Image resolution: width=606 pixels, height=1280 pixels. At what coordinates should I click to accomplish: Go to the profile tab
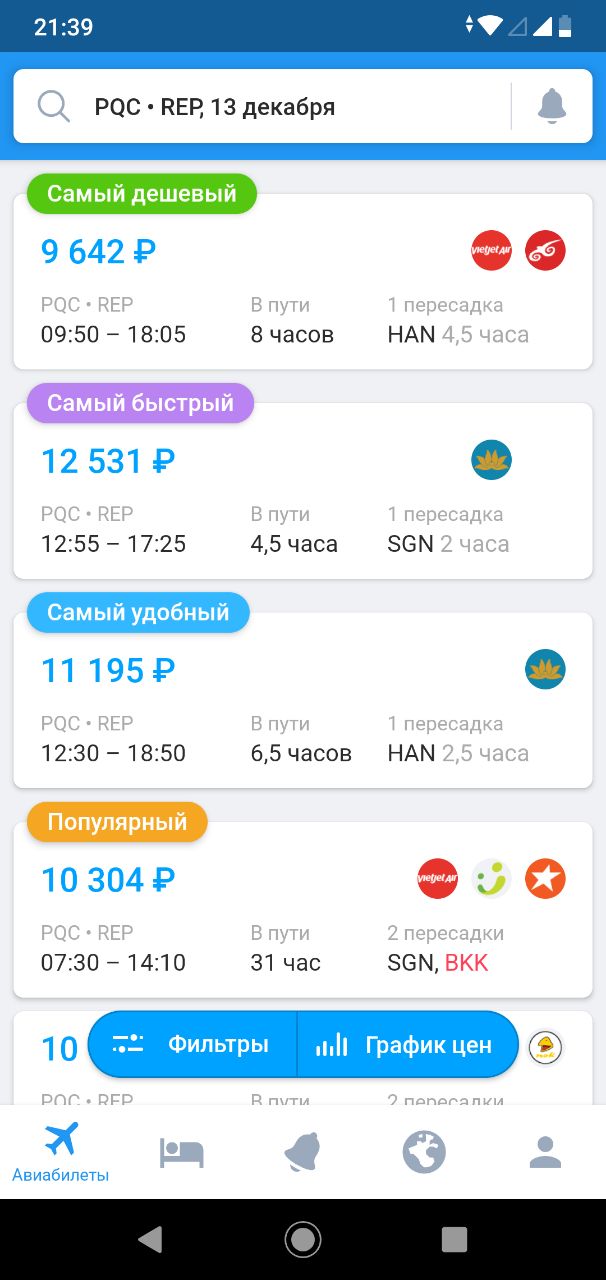(x=545, y=1152)
